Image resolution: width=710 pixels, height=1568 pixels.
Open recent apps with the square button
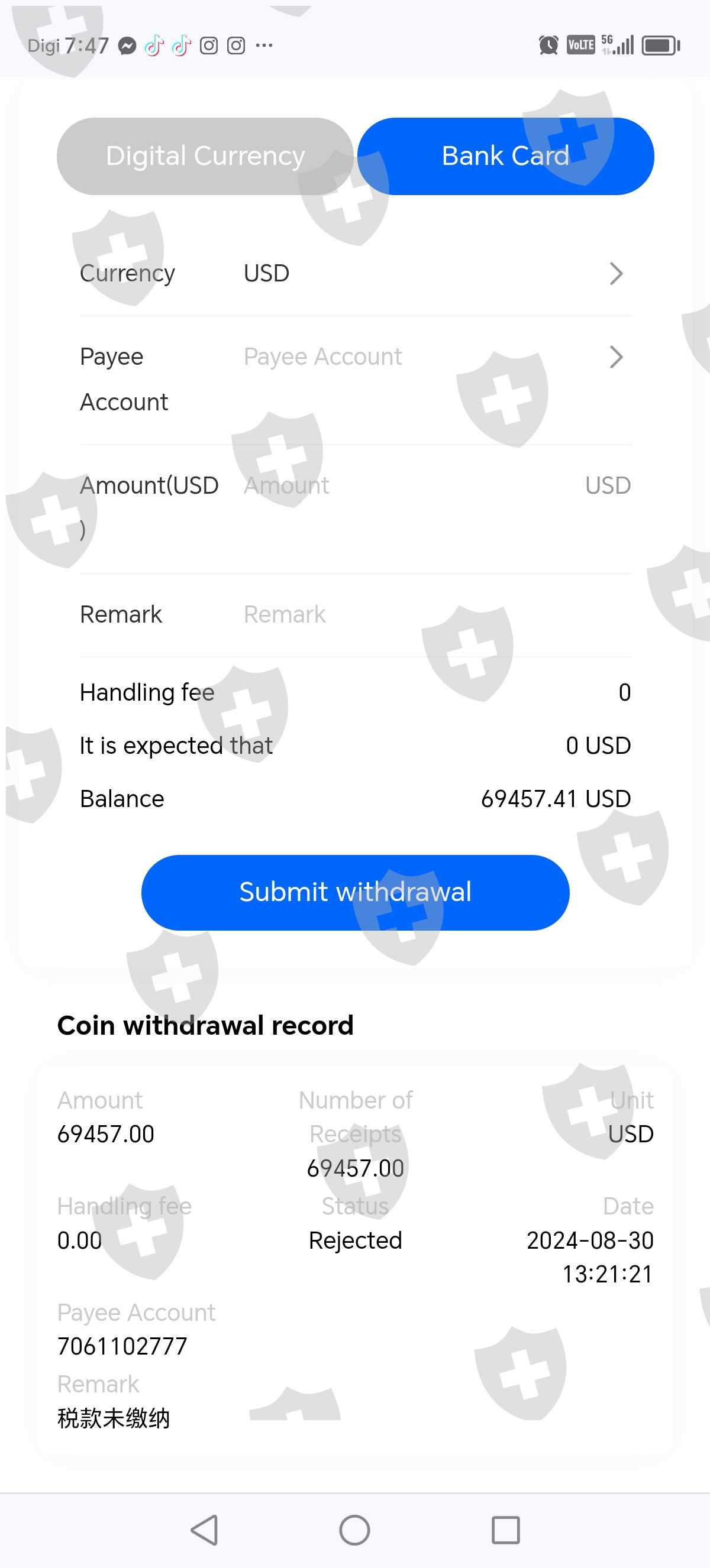(x=505, y=1530)
